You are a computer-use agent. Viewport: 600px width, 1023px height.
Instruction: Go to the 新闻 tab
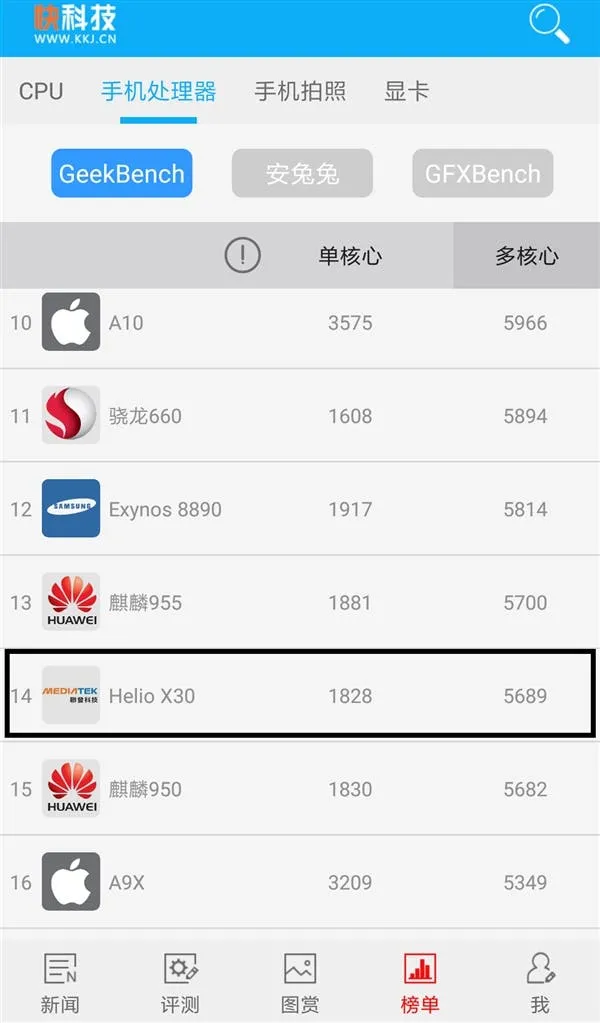pyautogui.click(x=60, y=982)
